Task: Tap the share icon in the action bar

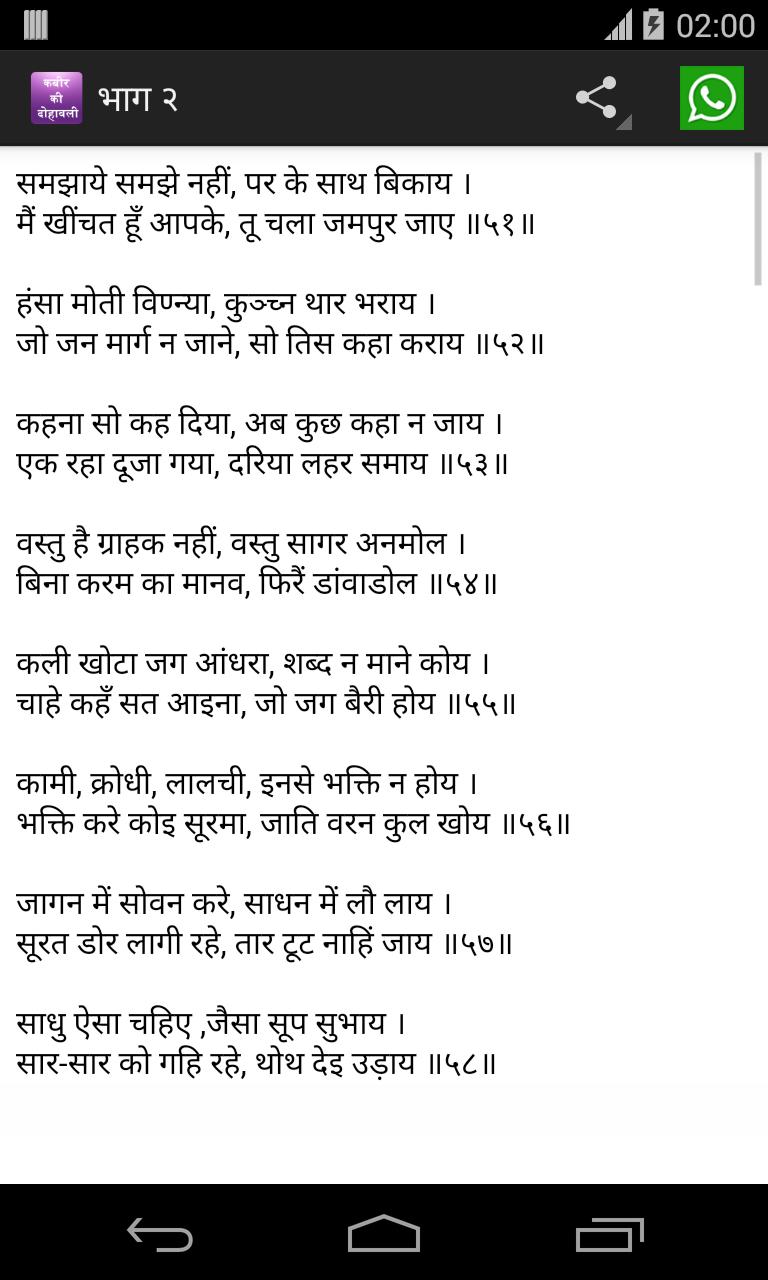Action: click(596, 98)
